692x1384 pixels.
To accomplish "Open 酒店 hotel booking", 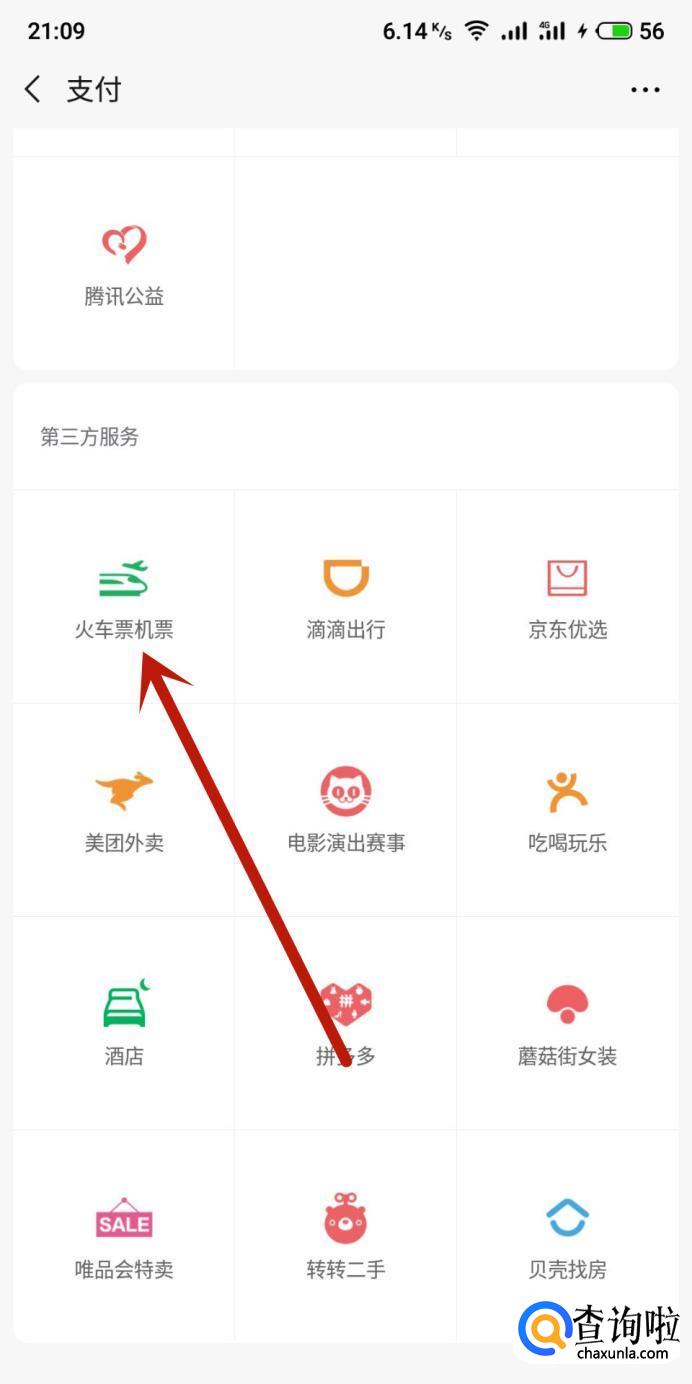I will (x=124, y=1023).
